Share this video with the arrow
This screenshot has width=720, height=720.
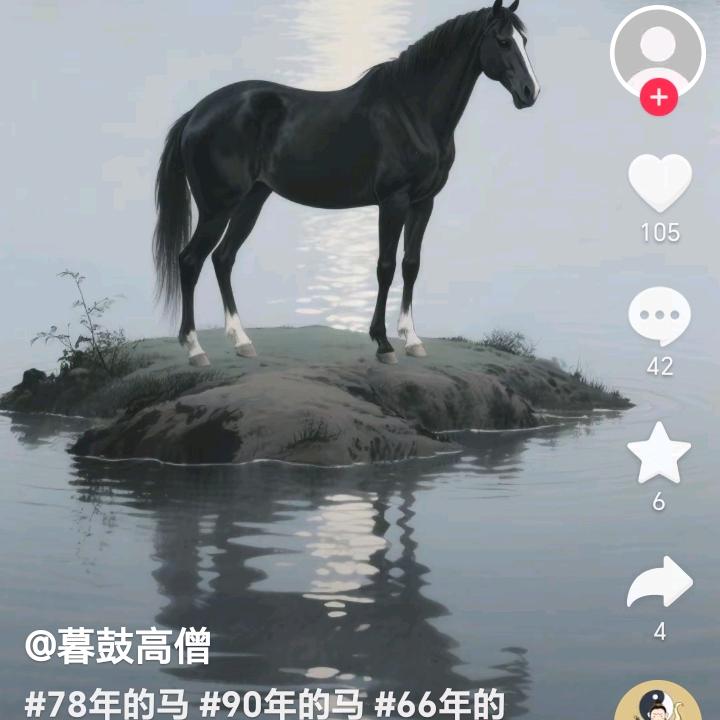659,582
